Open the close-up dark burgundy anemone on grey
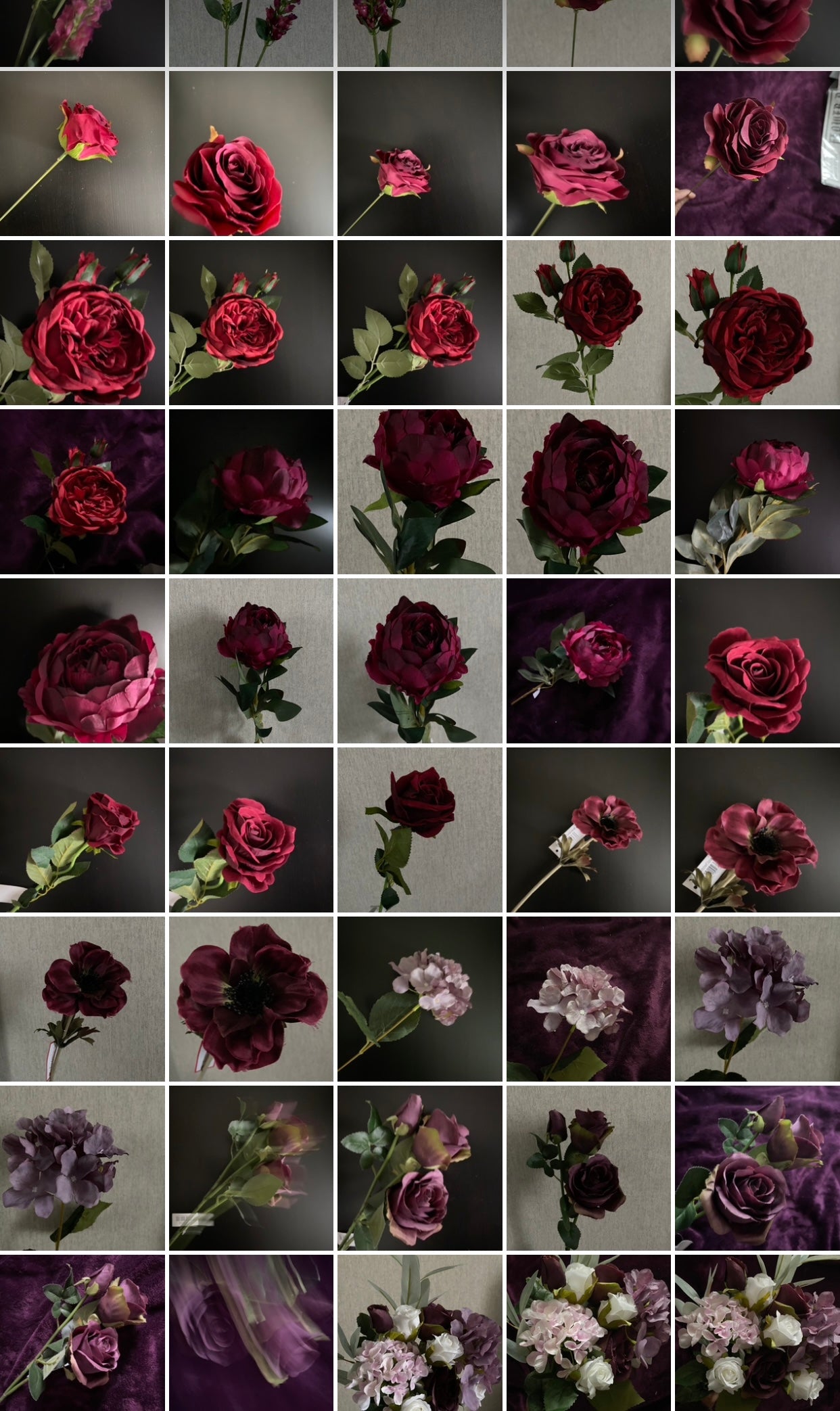840x1411 pixels. (251, 999)
